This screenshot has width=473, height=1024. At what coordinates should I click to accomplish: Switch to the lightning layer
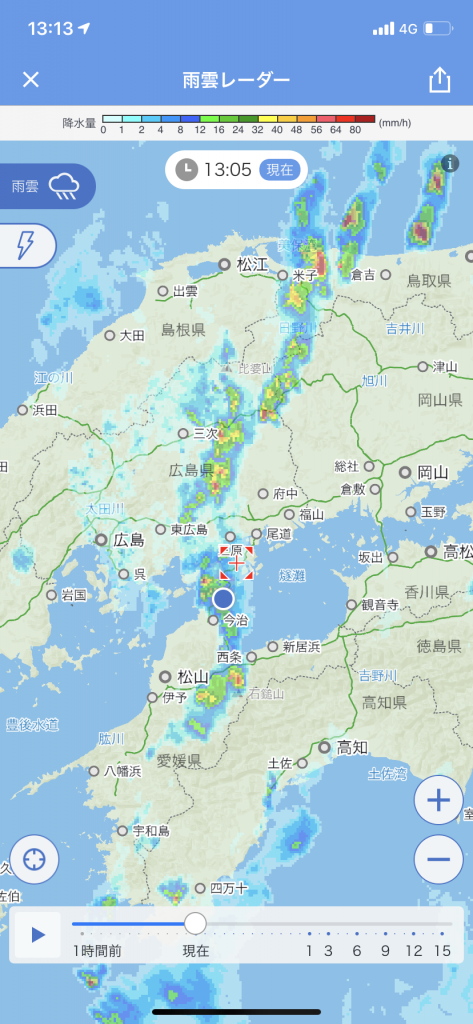[x=27, y=246]
